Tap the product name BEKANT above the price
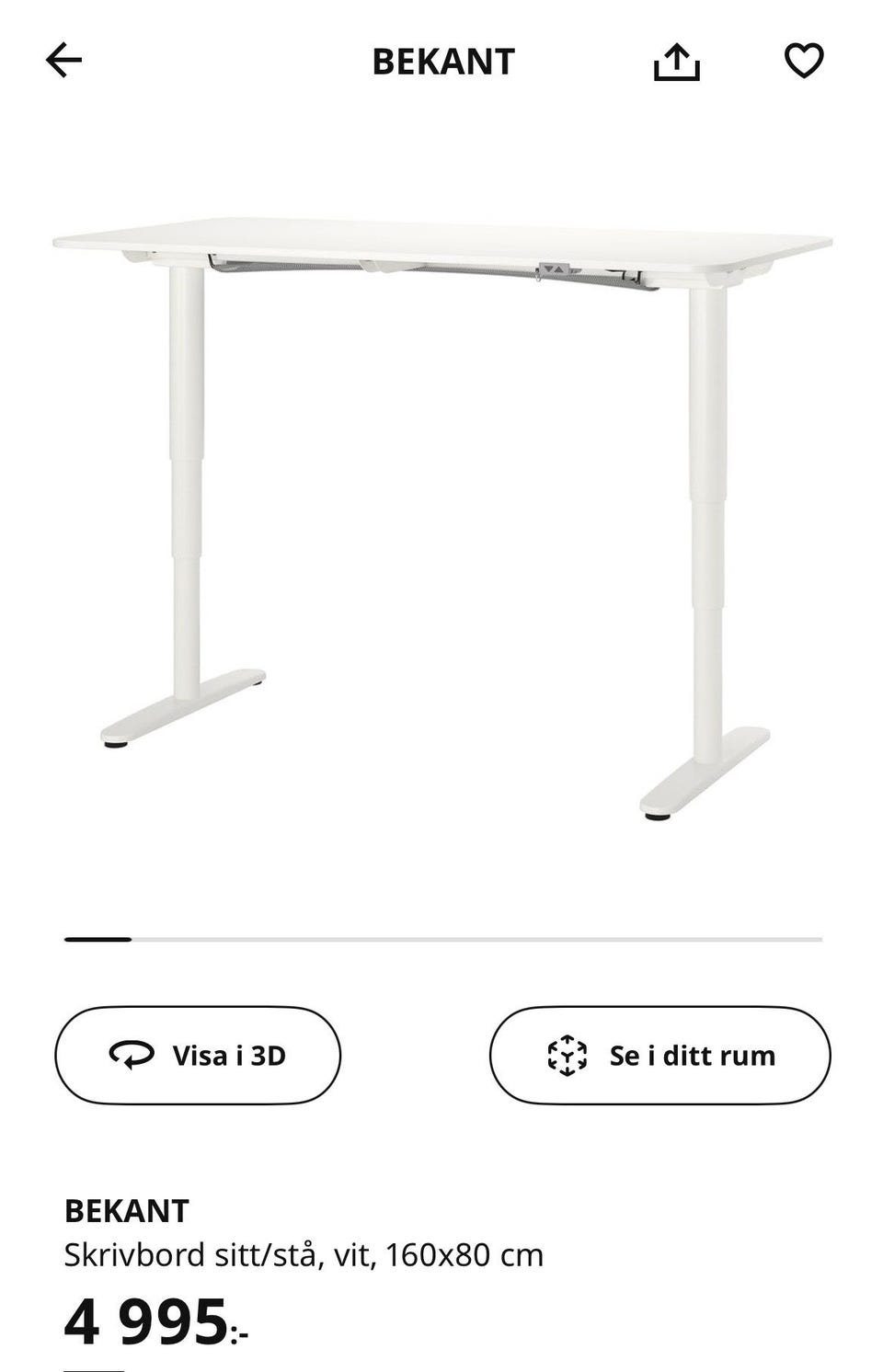Screen dimensions: 883x1372 (x=126, y=1212)
